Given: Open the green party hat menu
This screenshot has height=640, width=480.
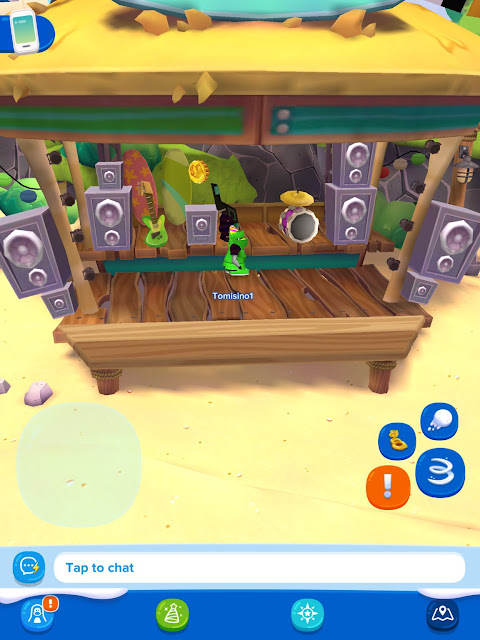Looking at the screenshot, I should pos(172,615).
